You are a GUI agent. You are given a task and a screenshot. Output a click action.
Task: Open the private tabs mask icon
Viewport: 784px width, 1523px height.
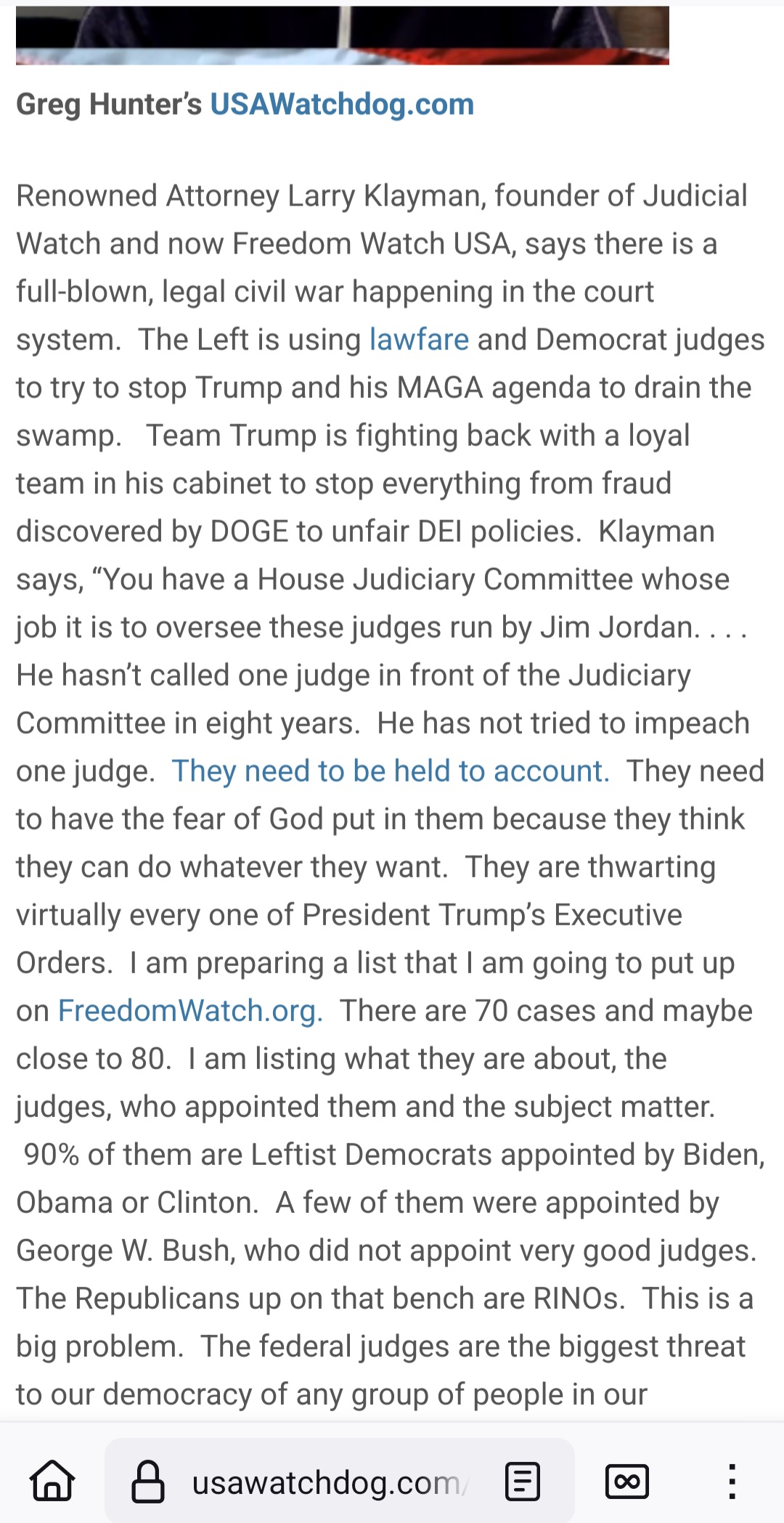(x=626, y=1482)
